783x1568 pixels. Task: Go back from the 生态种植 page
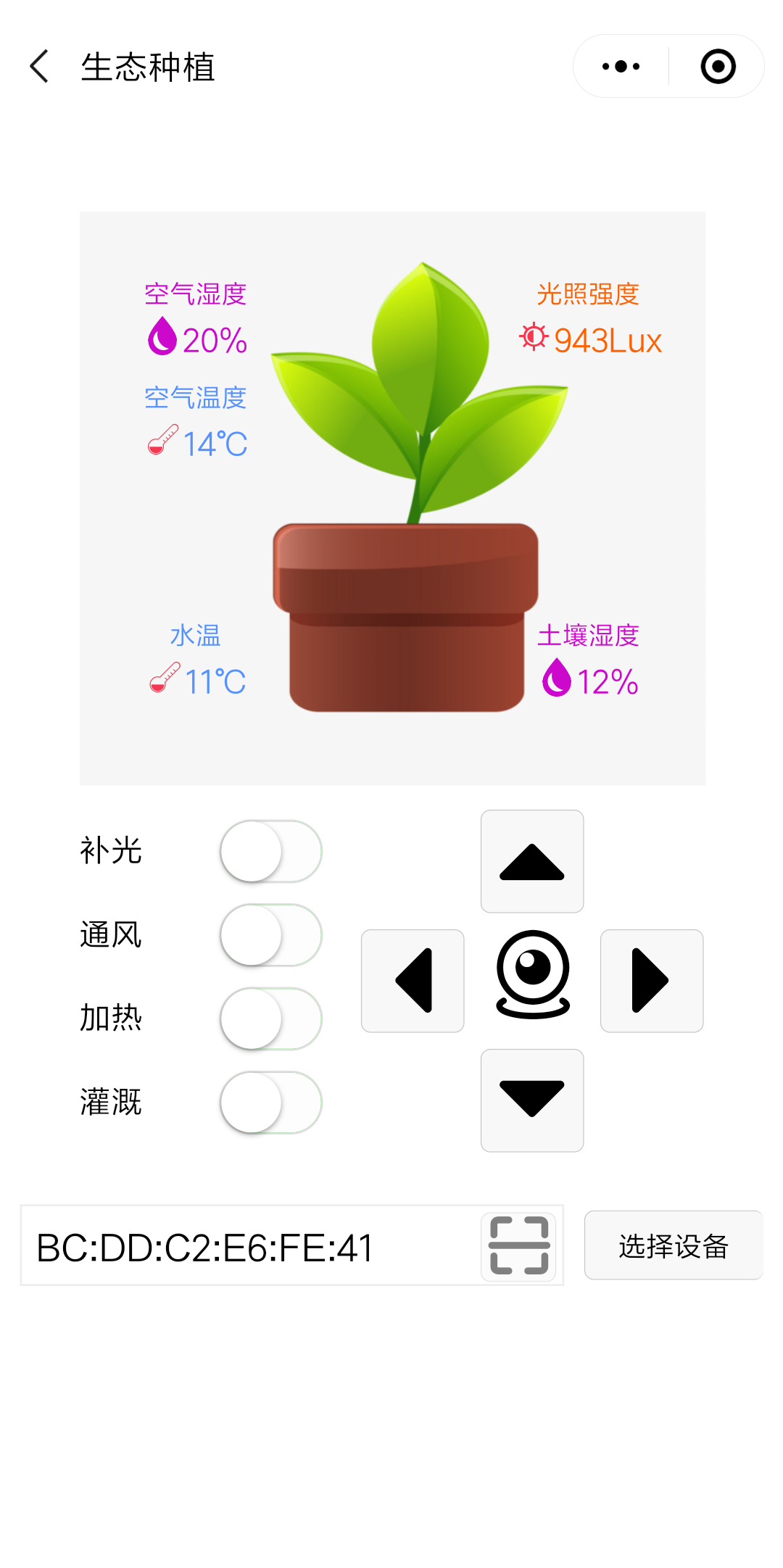[40, 67]
